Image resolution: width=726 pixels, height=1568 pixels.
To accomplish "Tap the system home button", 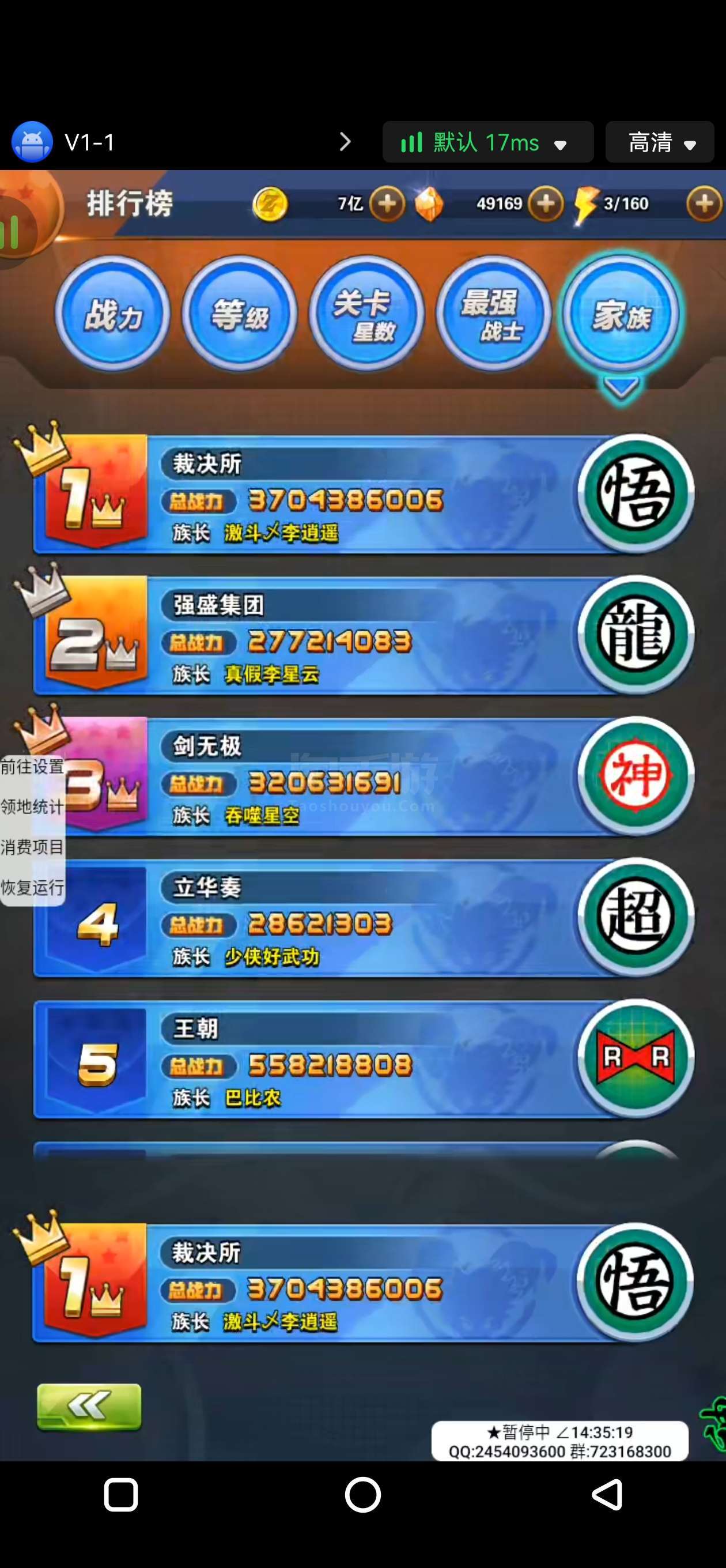I will pyautogui.click(x=362, y=1495).
